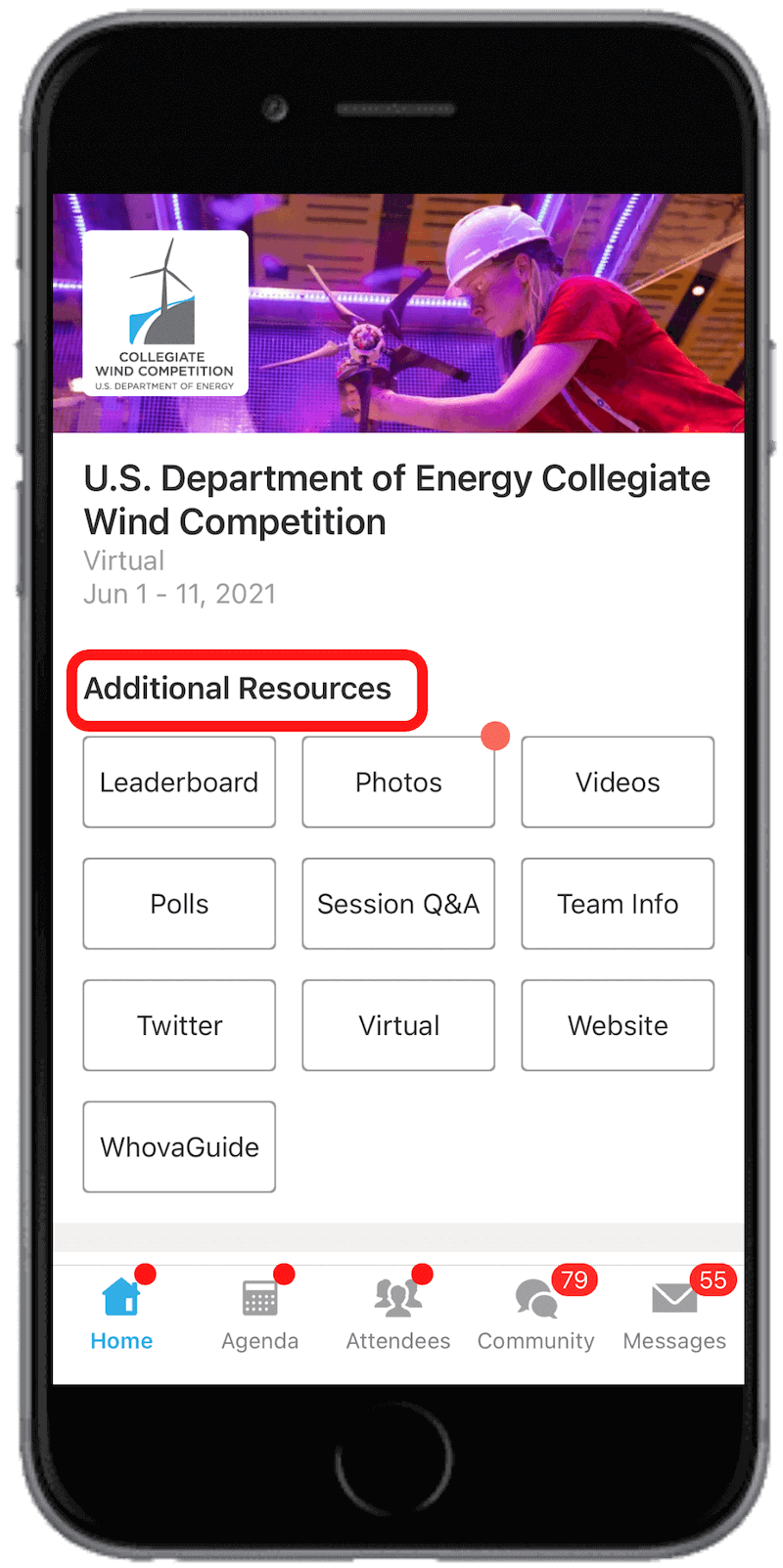
Task: Open the WhovaGuide resource
Action: [179, 1145]
